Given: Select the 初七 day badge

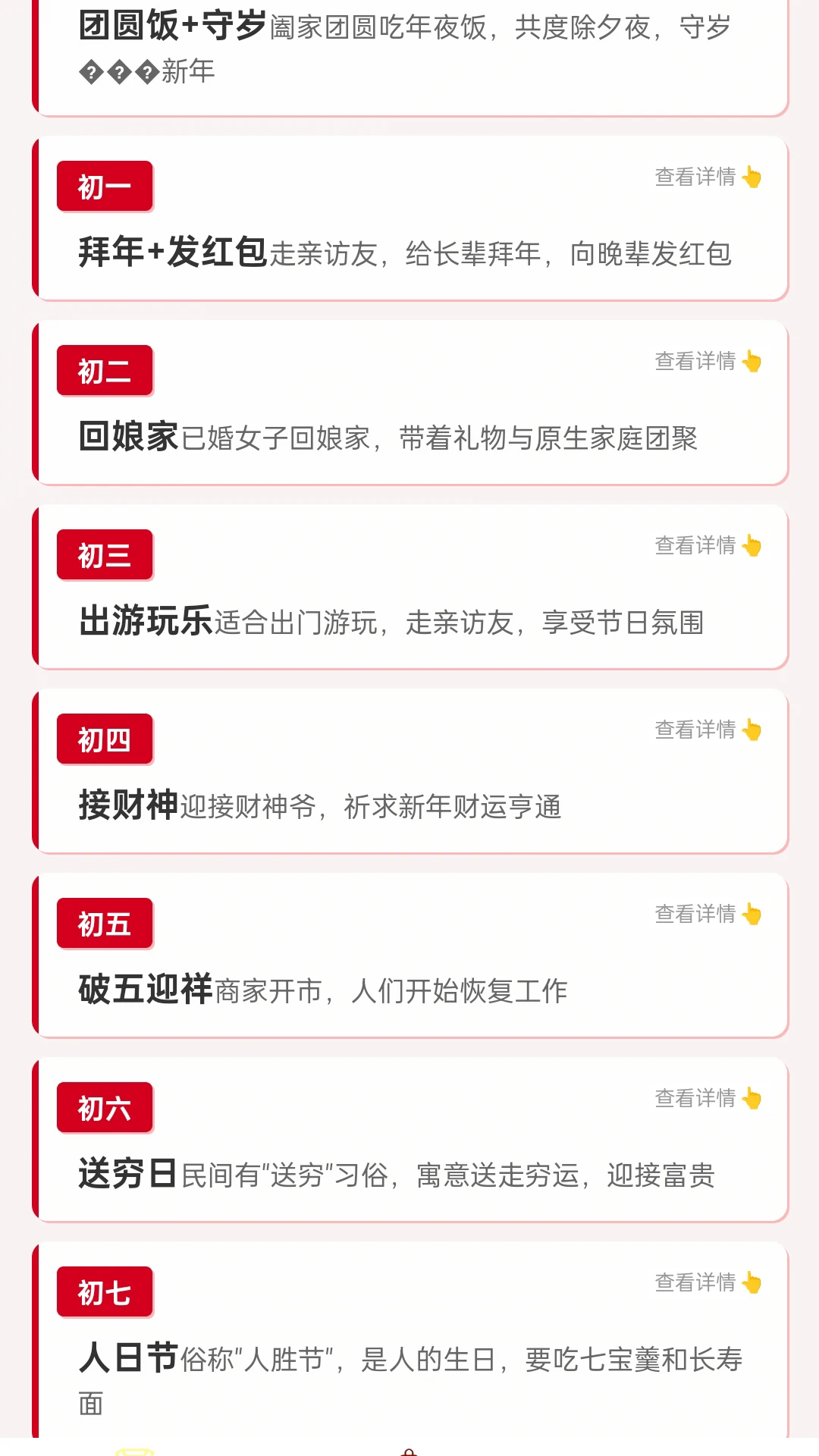Looking at the screenshot, I should pyautogui.click(x=105, y=1290).
